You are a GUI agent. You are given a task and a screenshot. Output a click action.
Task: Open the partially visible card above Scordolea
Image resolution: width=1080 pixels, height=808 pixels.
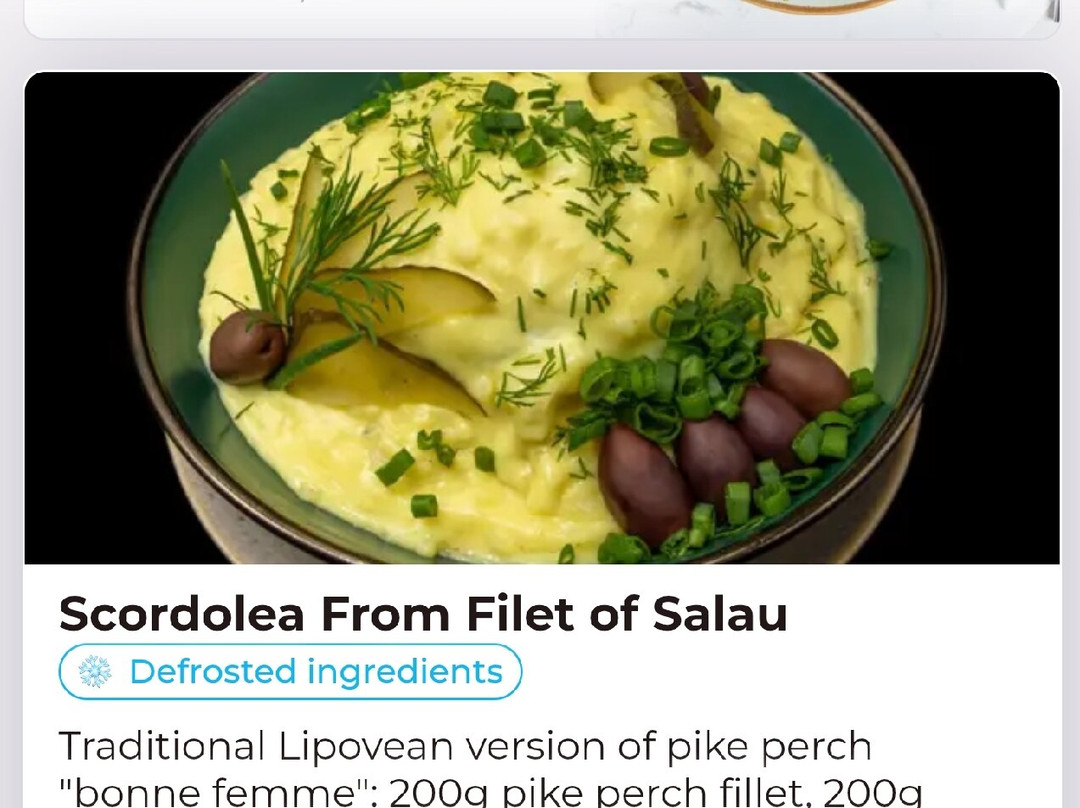click(x=540, y=17)
